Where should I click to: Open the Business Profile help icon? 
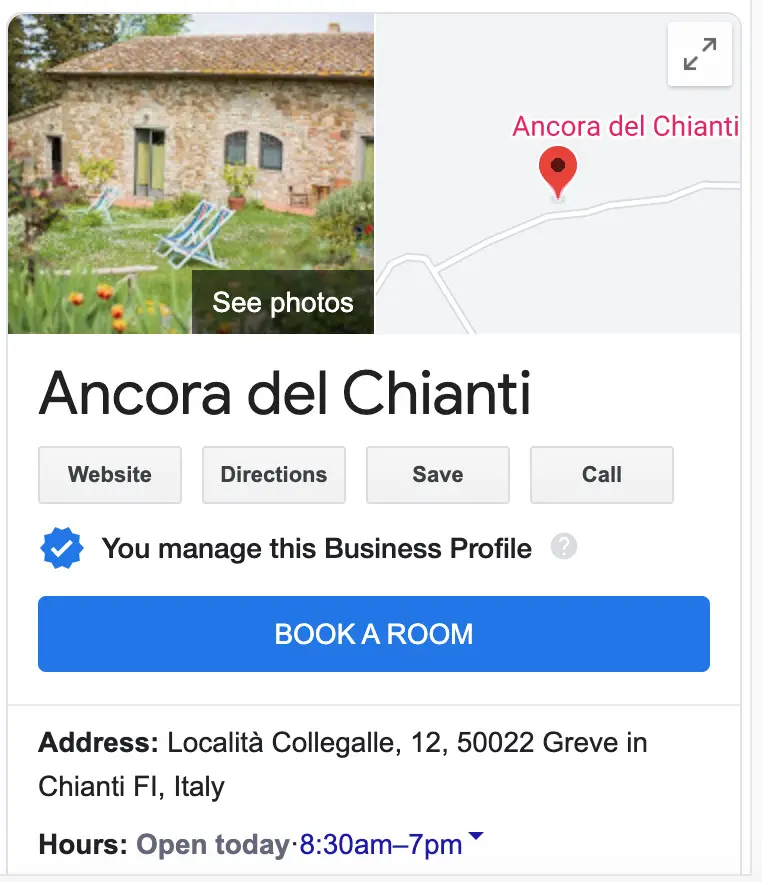point(564,547)
